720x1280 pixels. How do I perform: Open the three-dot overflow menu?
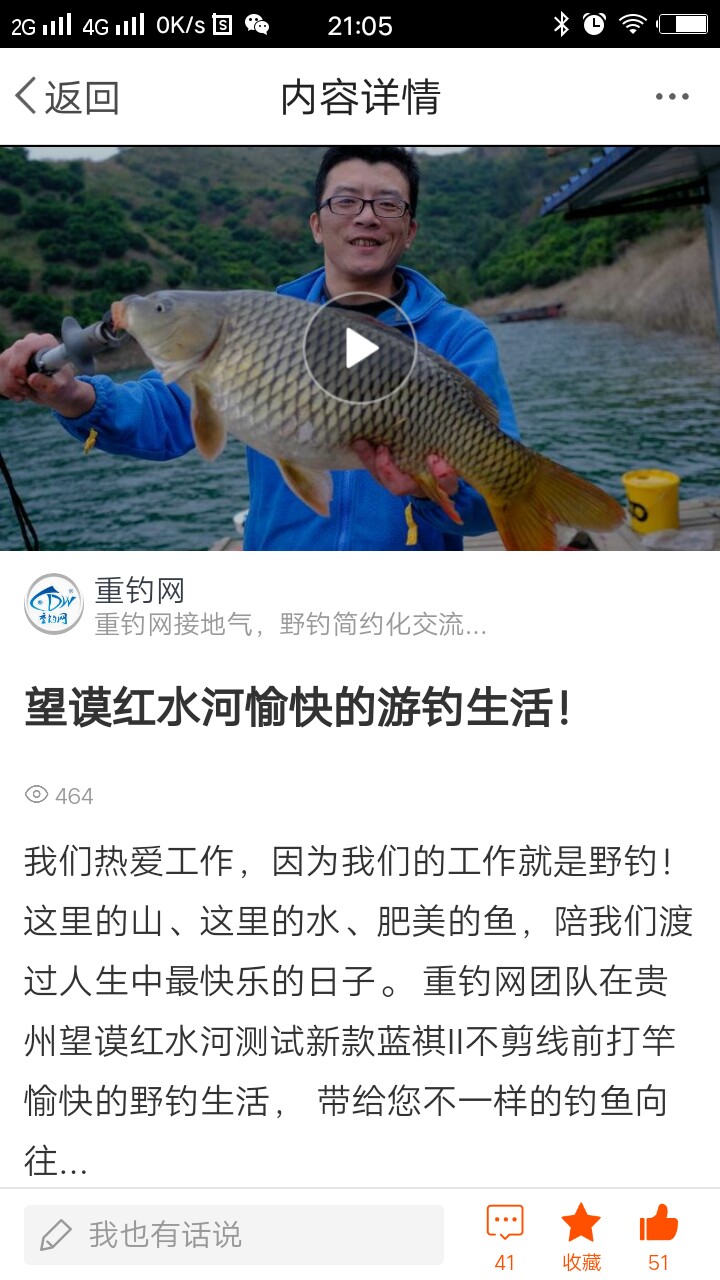[672, 97]
